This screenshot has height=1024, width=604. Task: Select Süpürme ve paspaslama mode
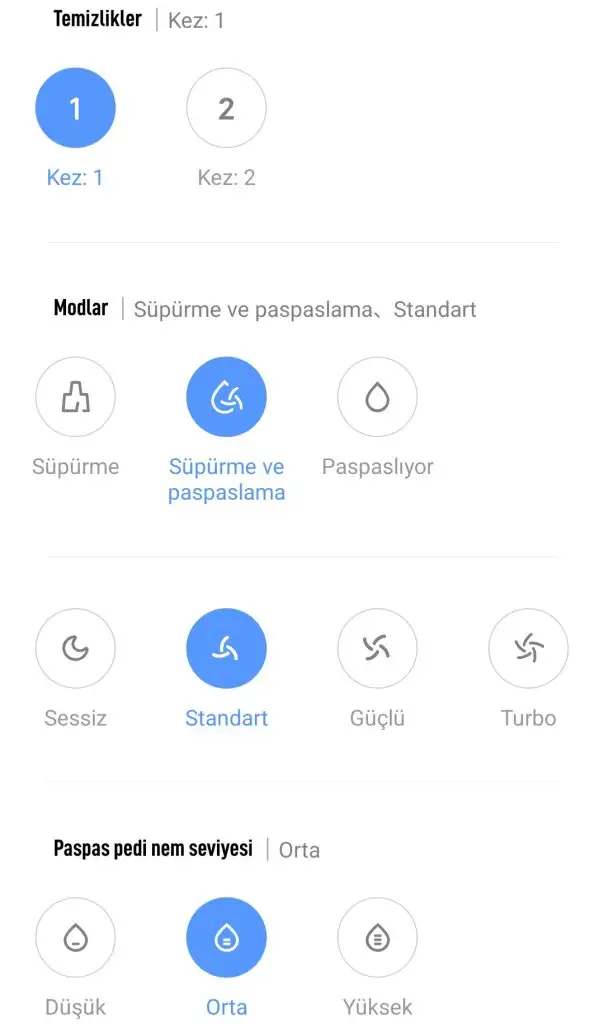(x=226, y=396)
